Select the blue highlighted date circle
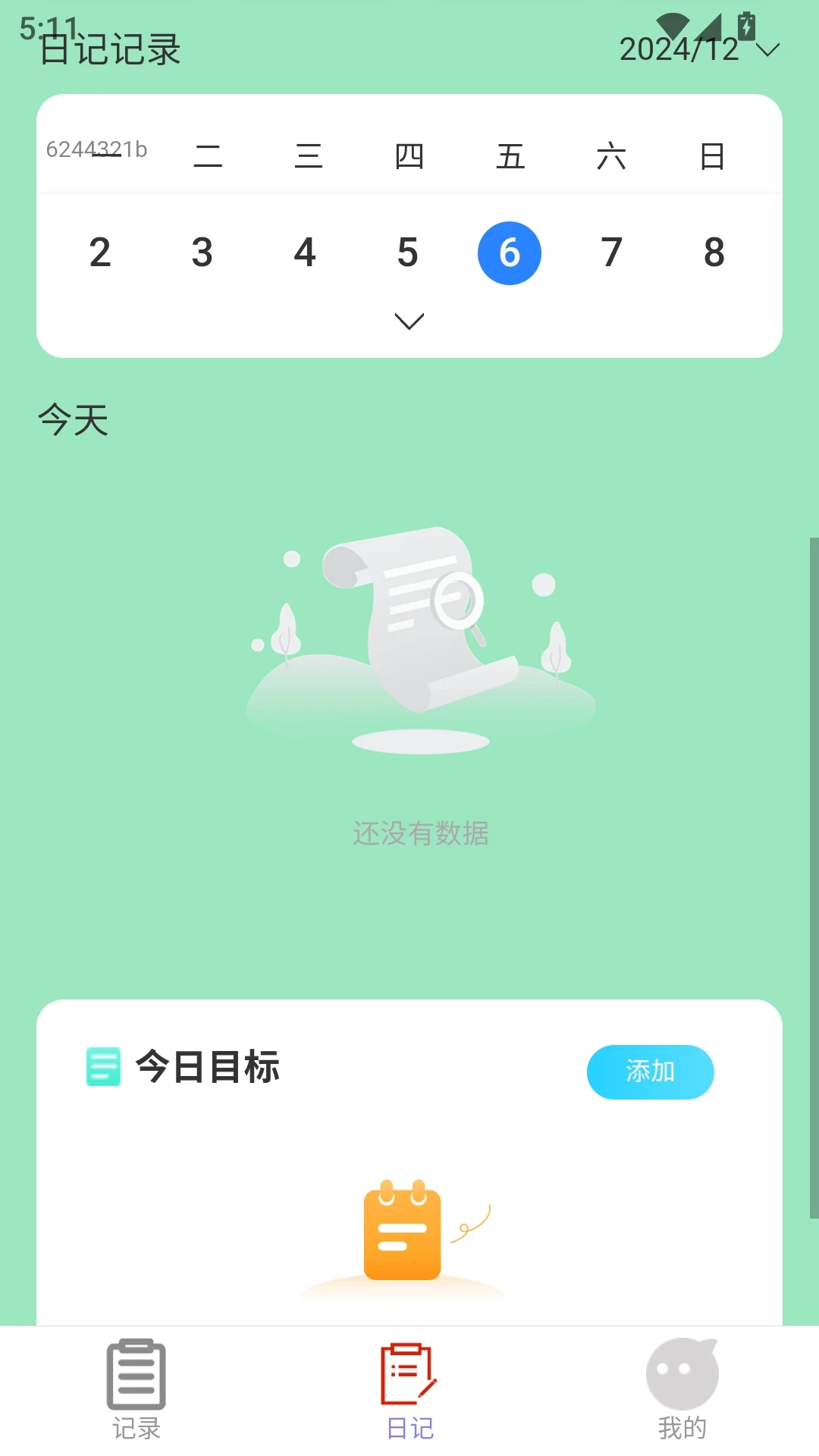 (510, 253)
